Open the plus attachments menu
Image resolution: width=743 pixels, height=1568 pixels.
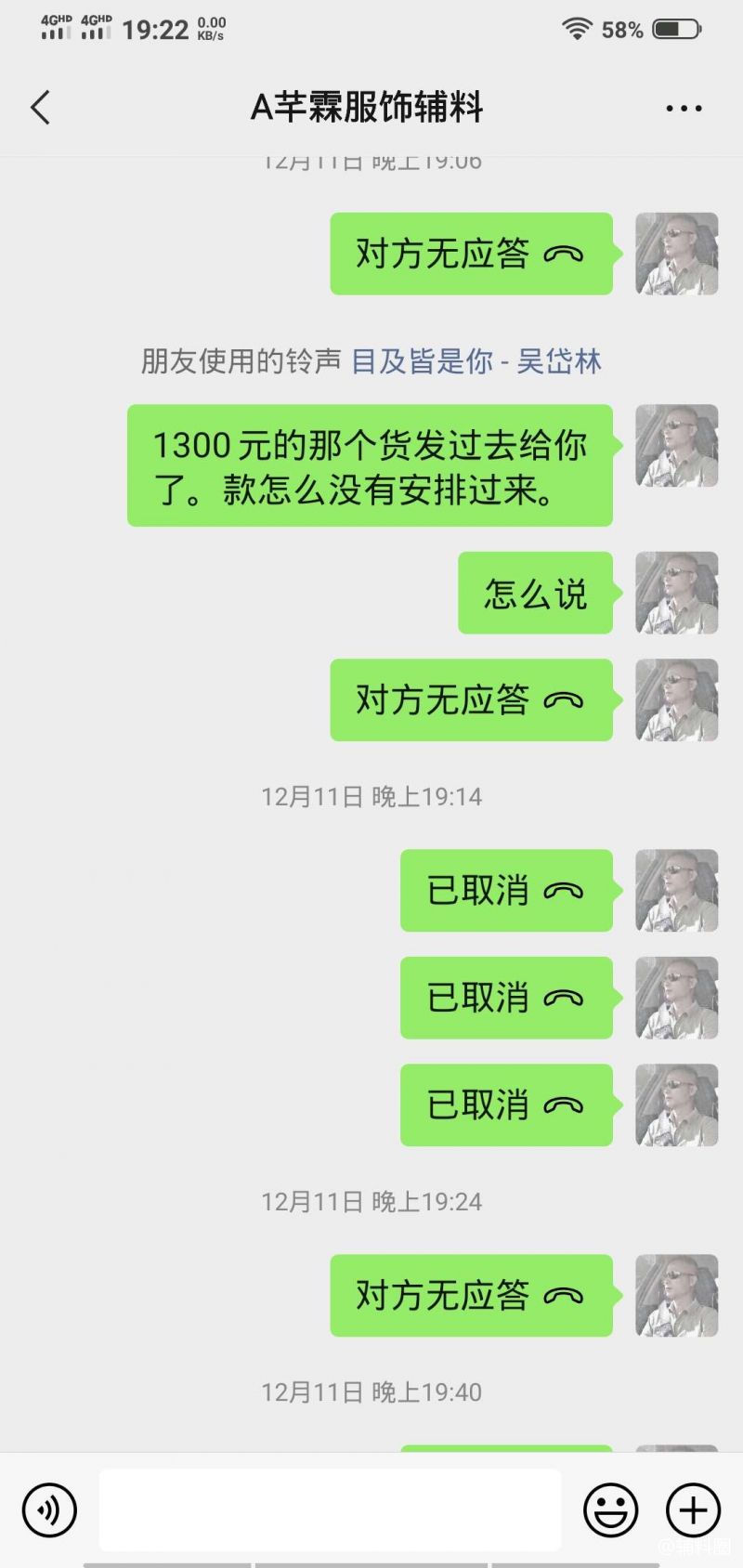[693, 1509]
